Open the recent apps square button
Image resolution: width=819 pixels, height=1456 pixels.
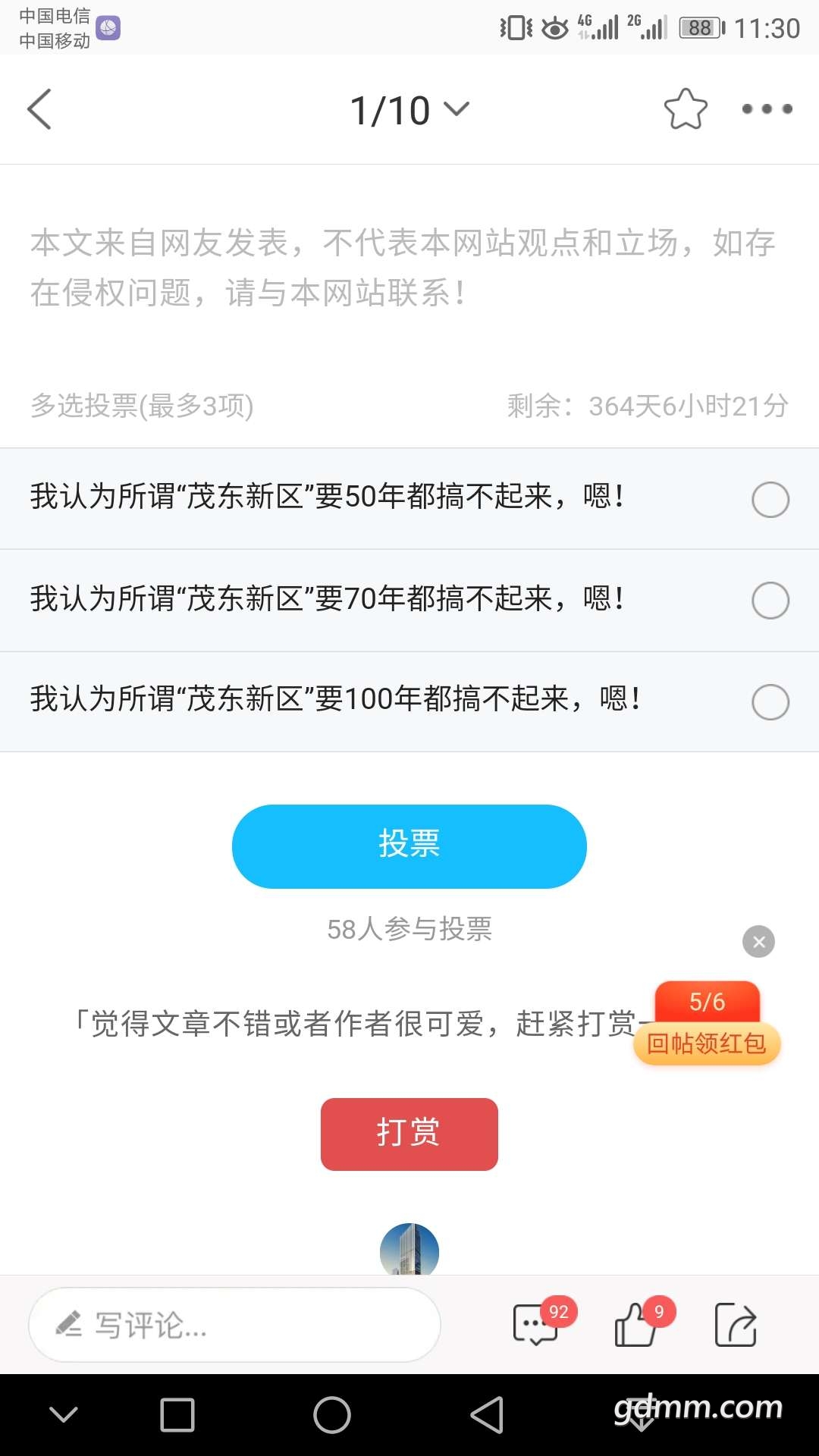click(x=177, y=1414)
